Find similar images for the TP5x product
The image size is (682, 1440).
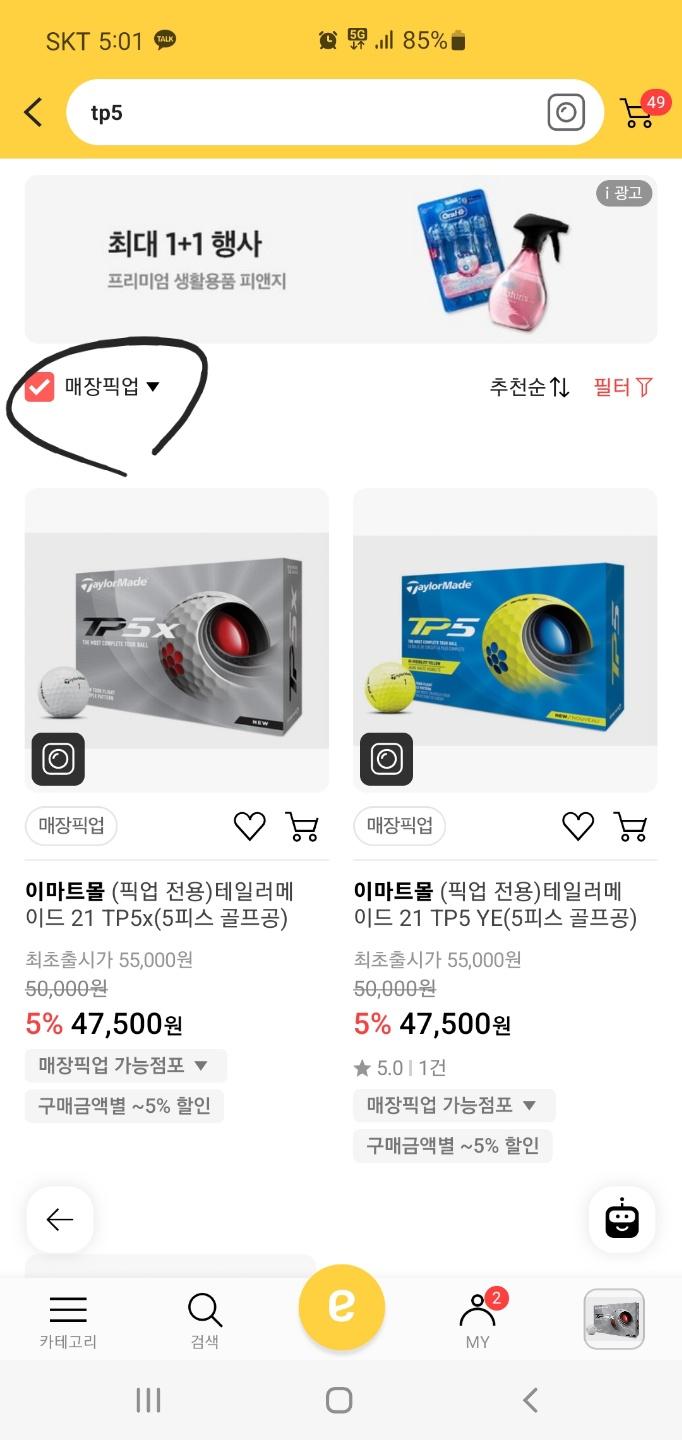coord(58,759)
